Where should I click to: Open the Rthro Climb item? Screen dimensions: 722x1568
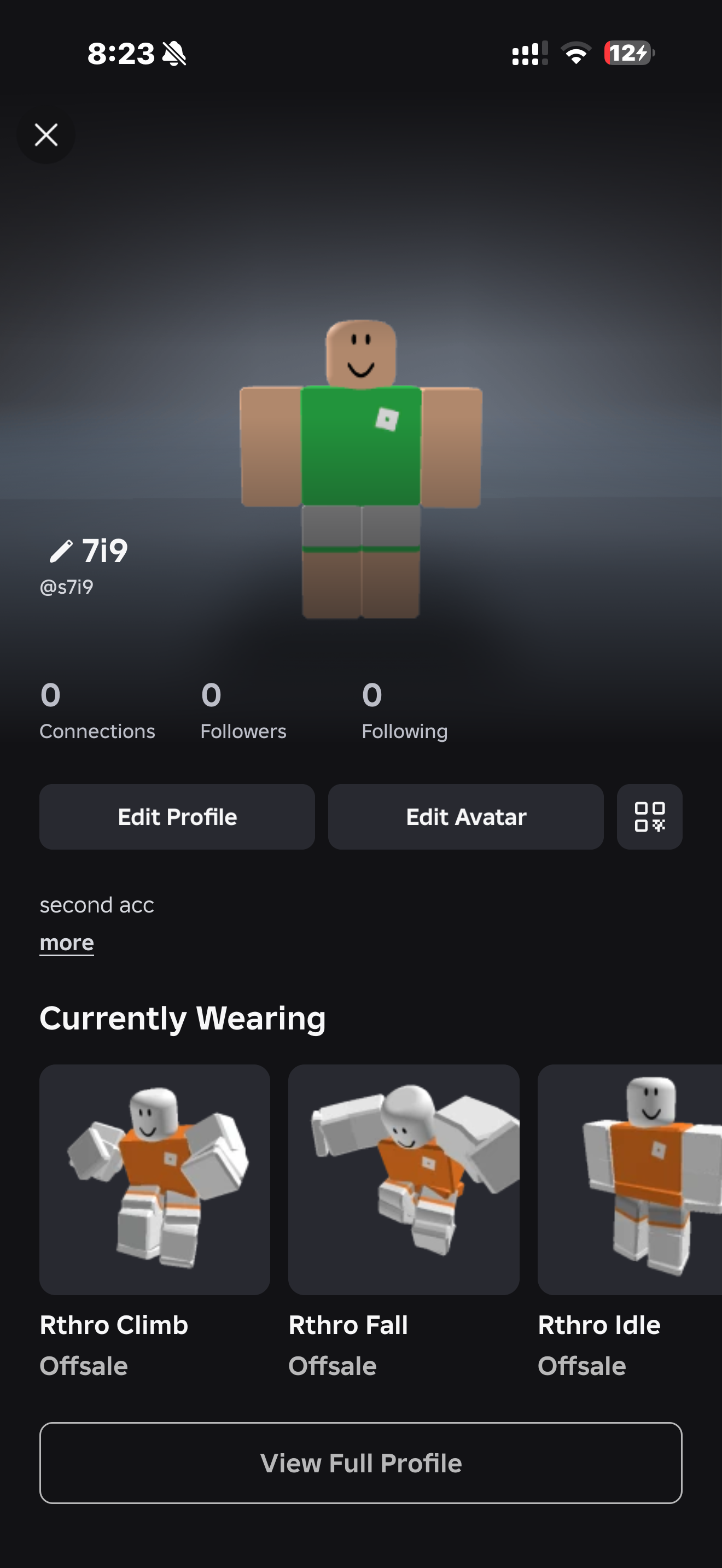(155, 1180)
